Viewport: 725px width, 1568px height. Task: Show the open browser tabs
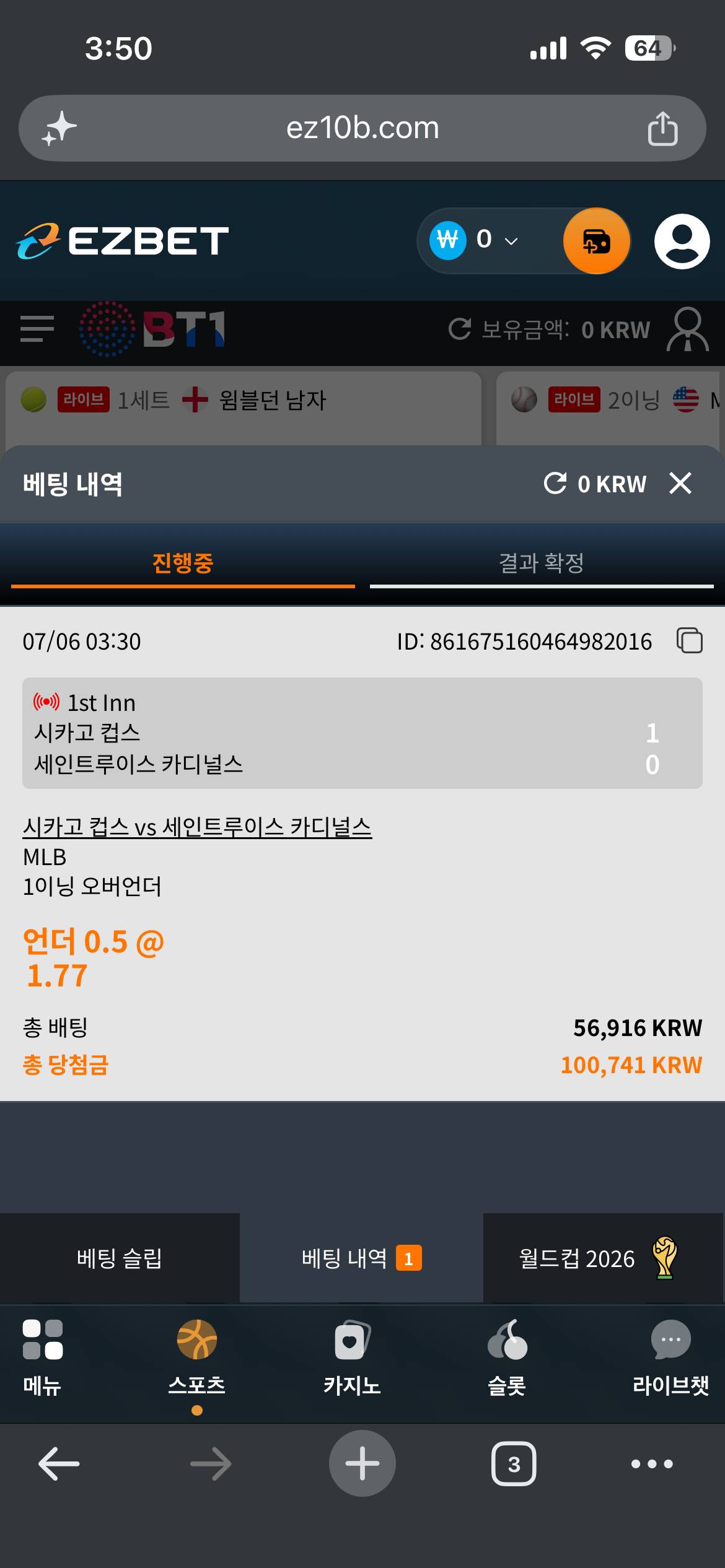[514, 1464]
